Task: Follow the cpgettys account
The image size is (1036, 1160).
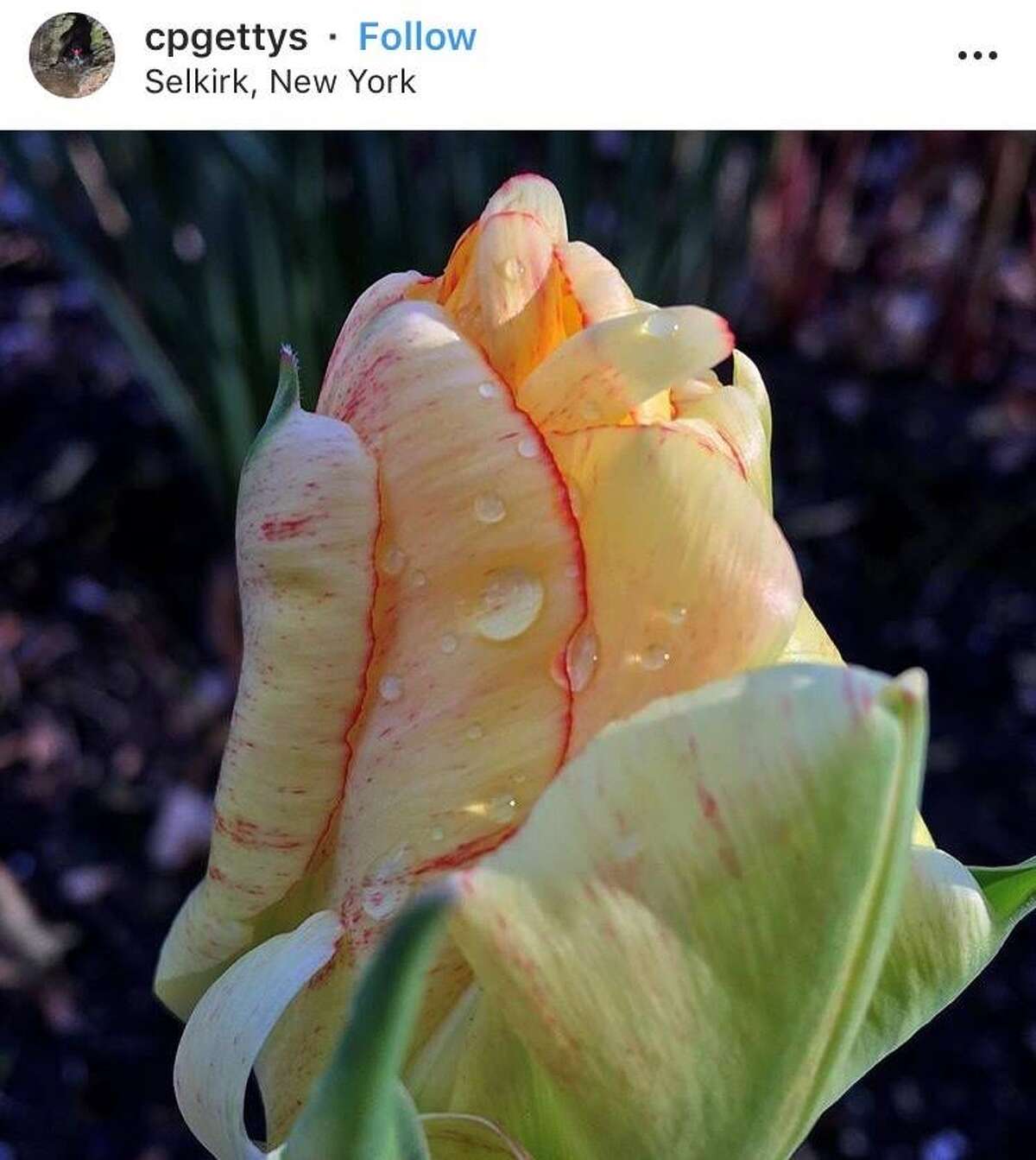Action: point(417,37)
